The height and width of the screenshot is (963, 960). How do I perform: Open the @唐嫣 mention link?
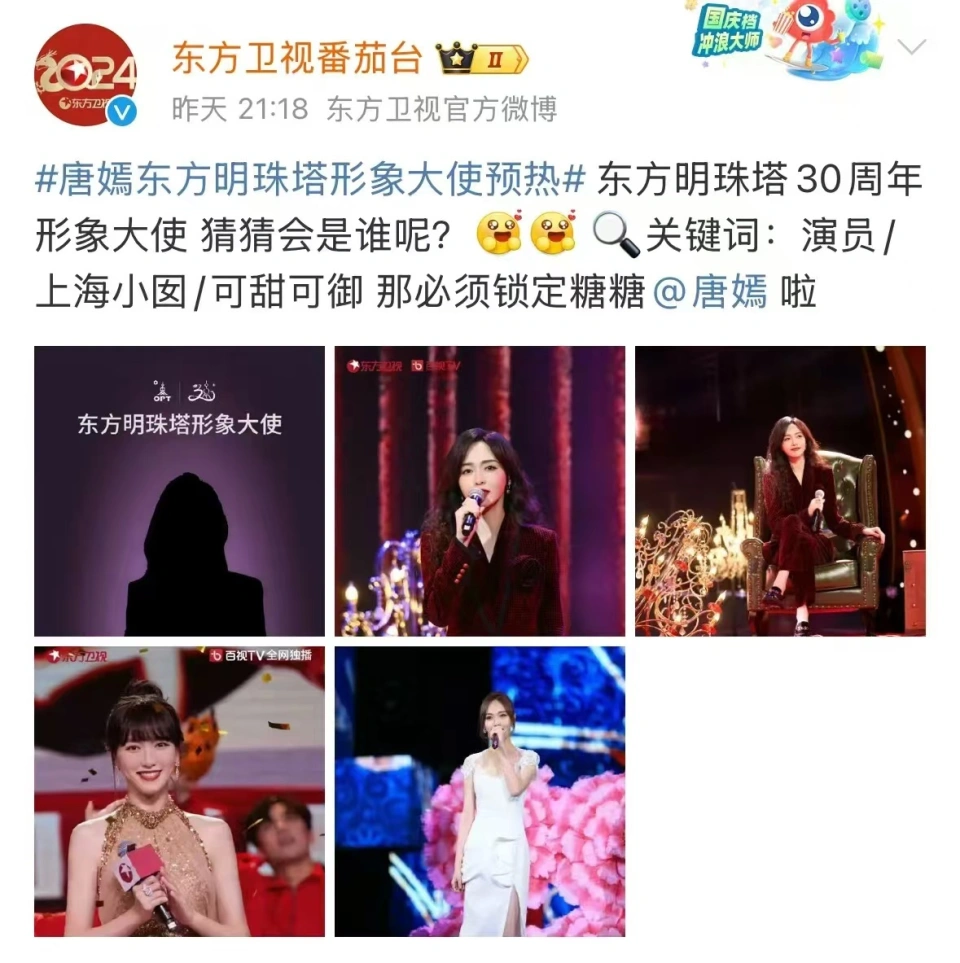pos(710,293)
